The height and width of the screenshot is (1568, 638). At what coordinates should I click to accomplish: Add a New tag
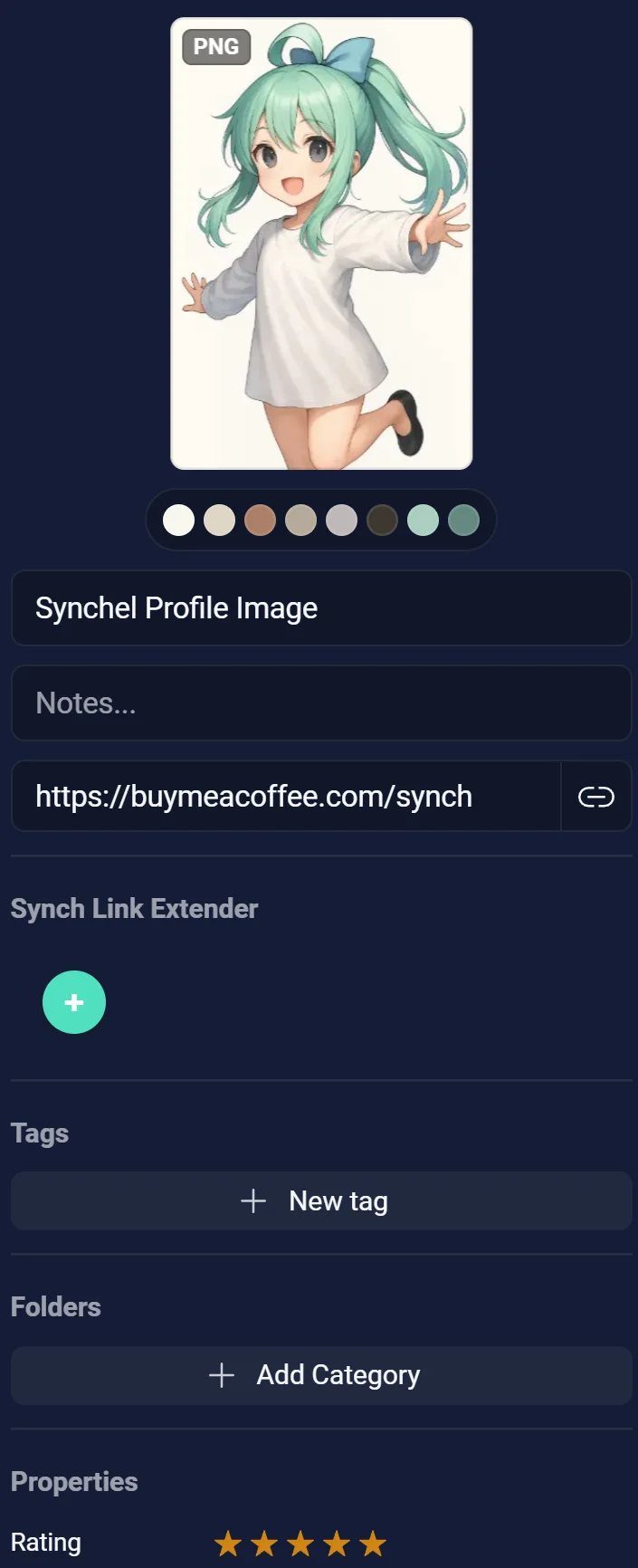coord(320,1201)
